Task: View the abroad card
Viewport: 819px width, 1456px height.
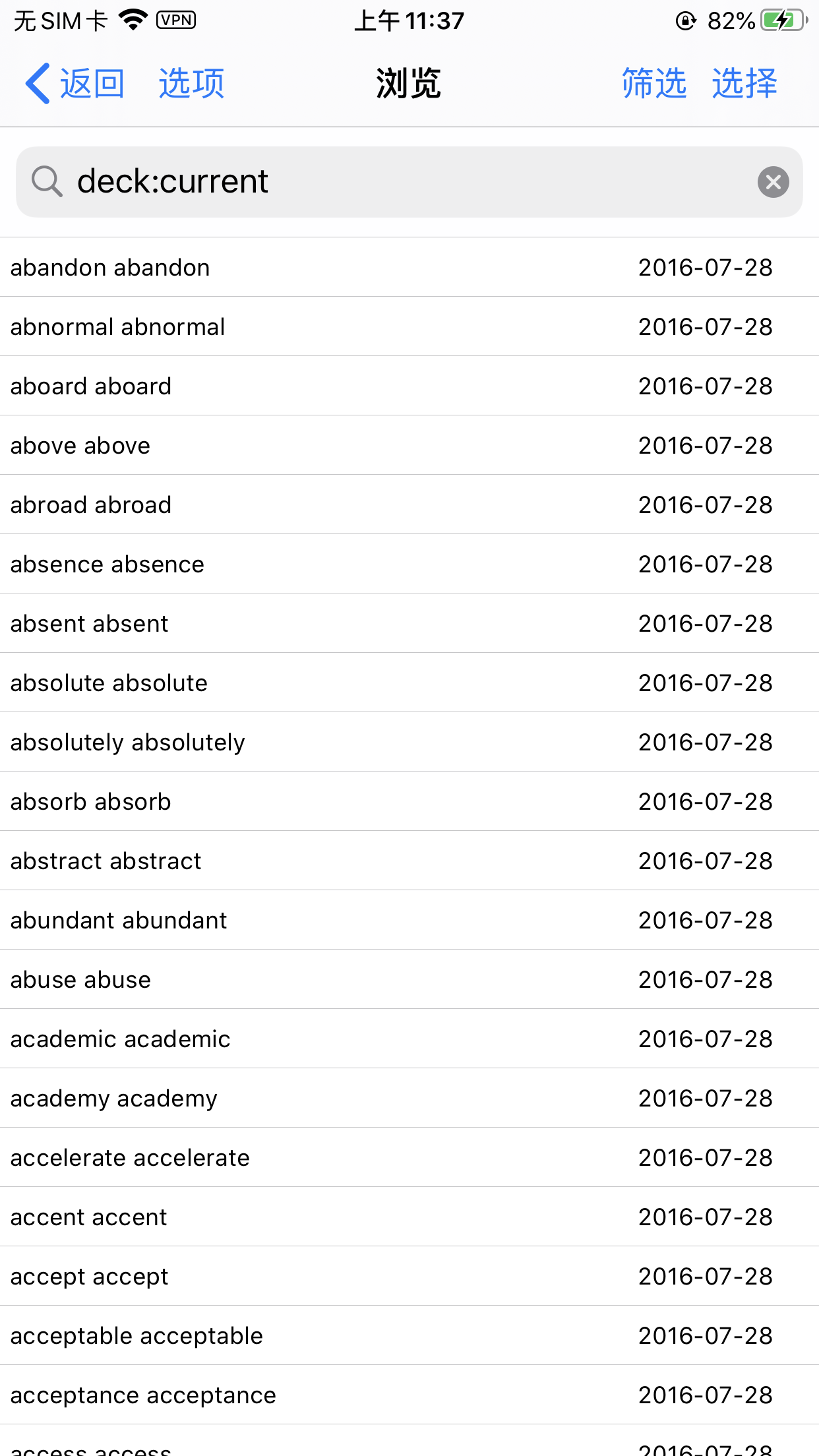Action: pos(409,505)
